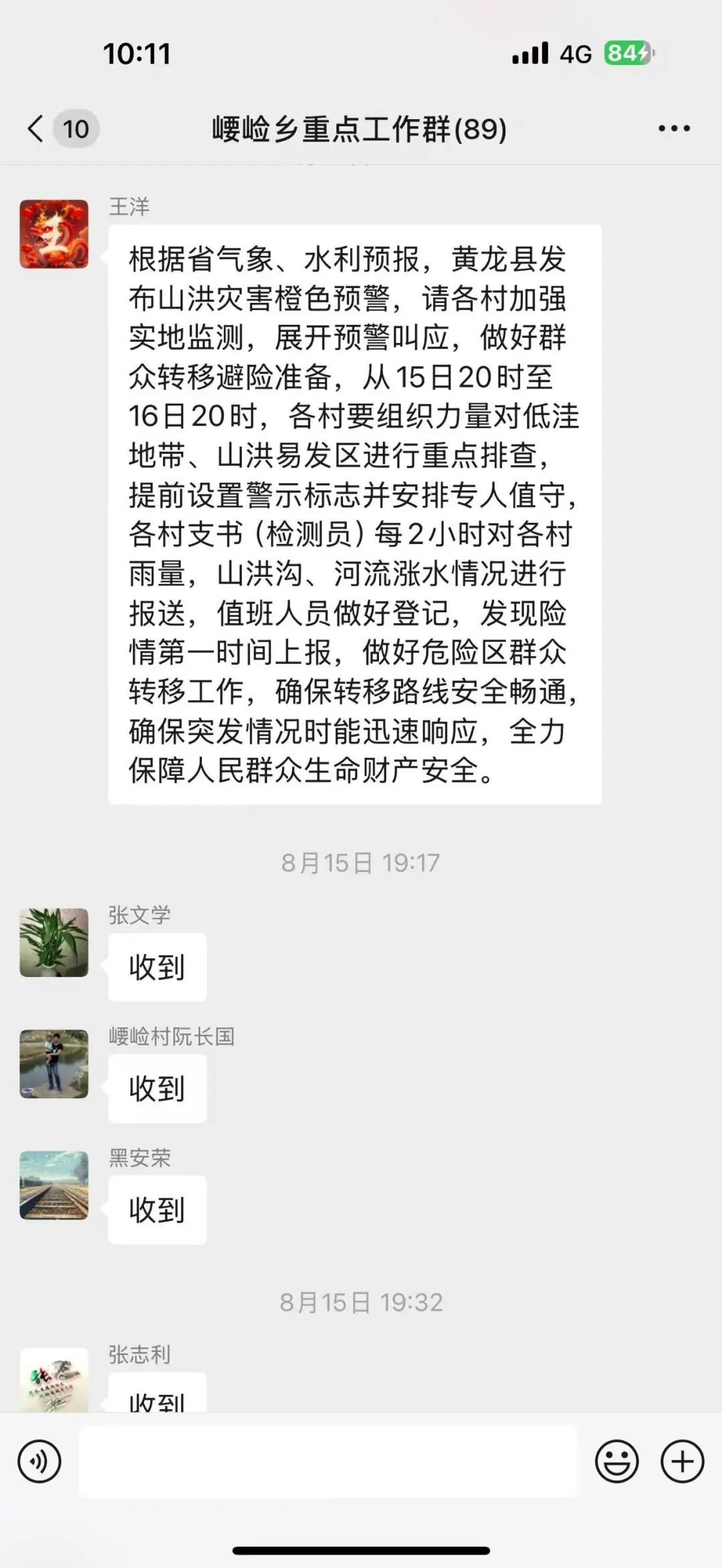Go back to the chat list
722x1568 pixels.
point(37,128)
